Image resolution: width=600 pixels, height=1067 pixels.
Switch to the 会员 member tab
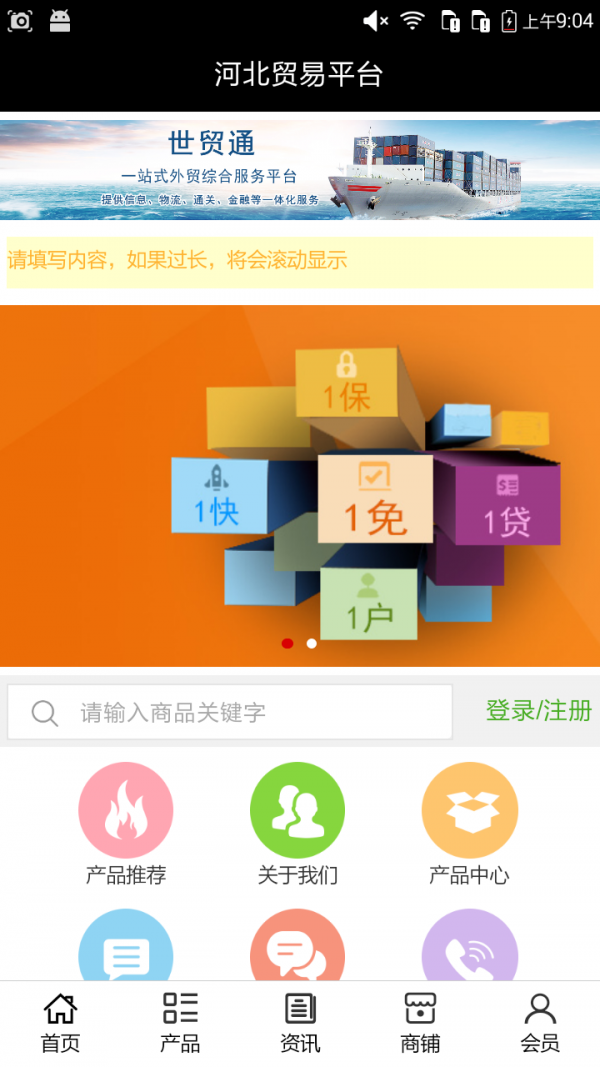pyautogui.click(x=540, y=1022)
